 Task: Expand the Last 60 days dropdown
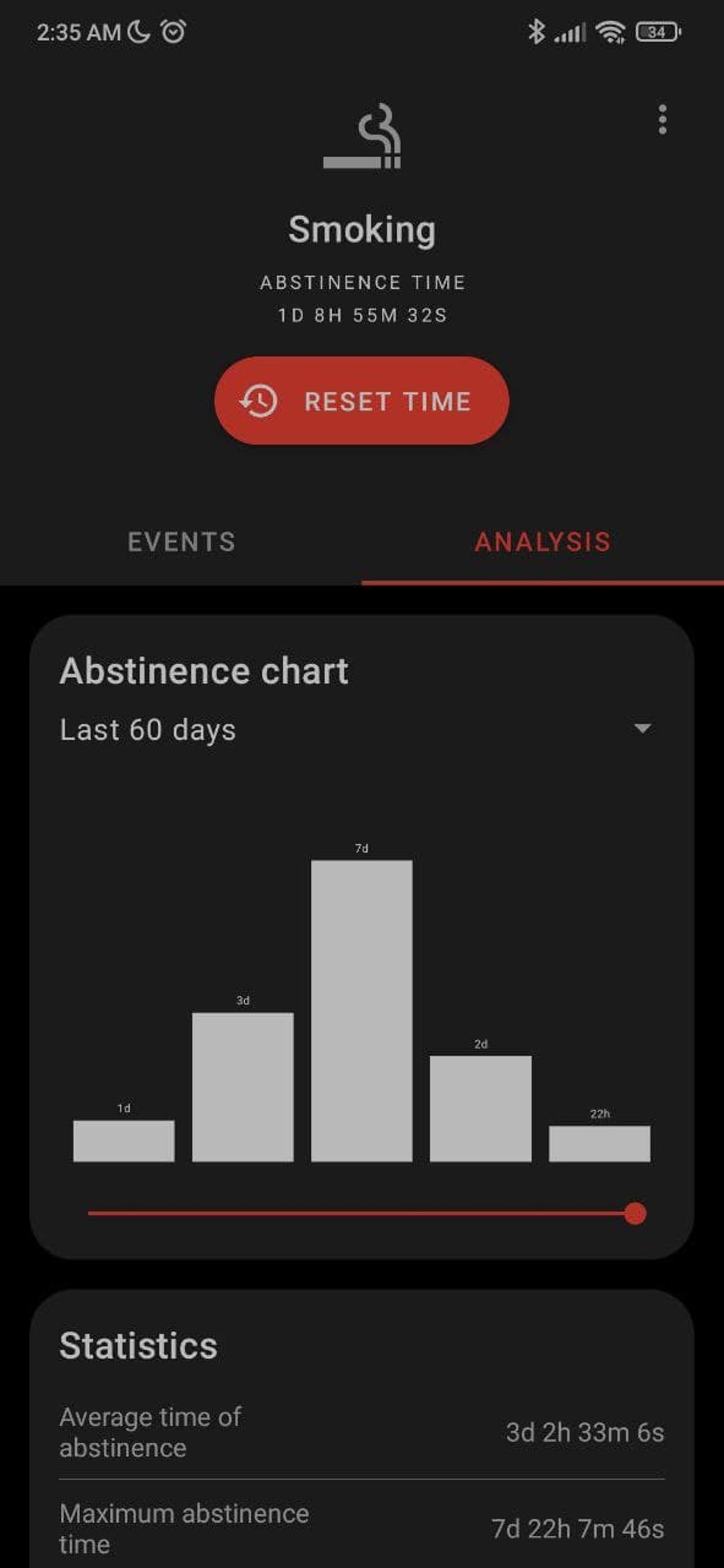642,729
